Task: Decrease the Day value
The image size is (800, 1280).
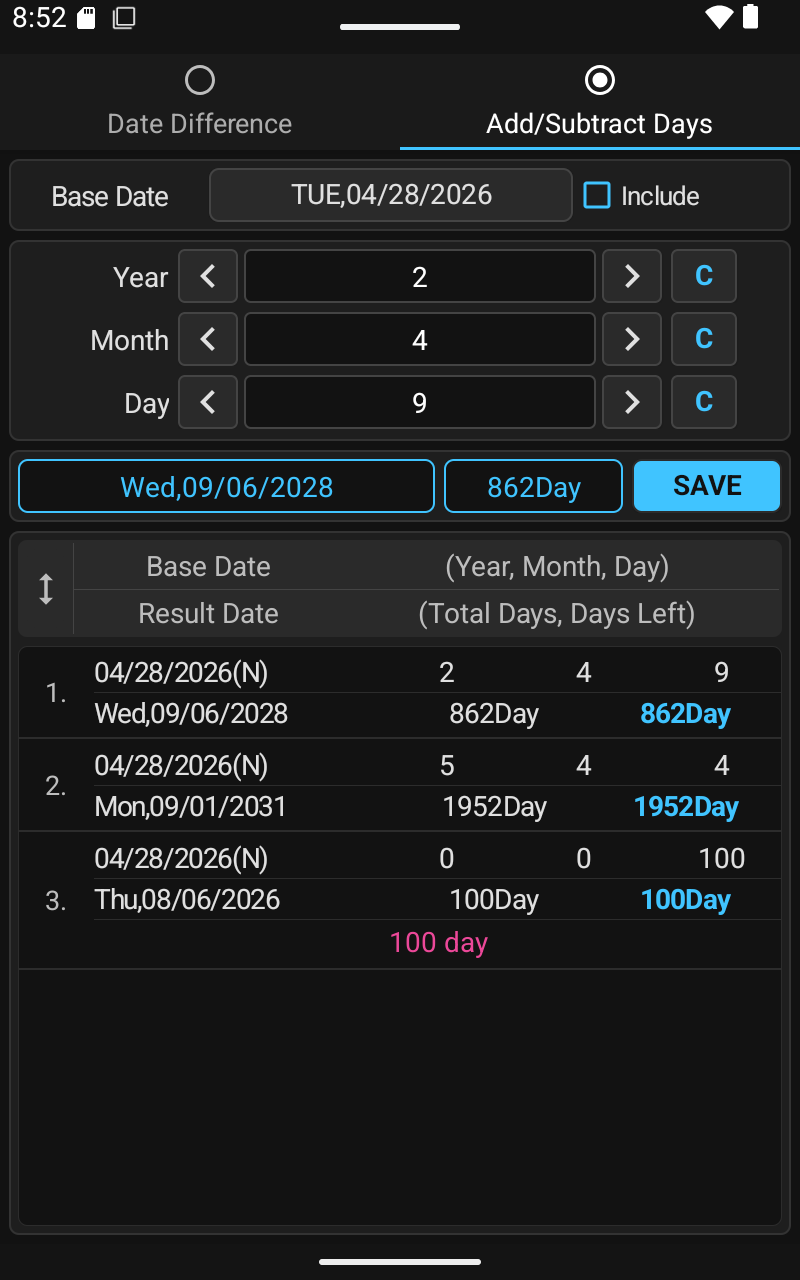Action: 208,402
